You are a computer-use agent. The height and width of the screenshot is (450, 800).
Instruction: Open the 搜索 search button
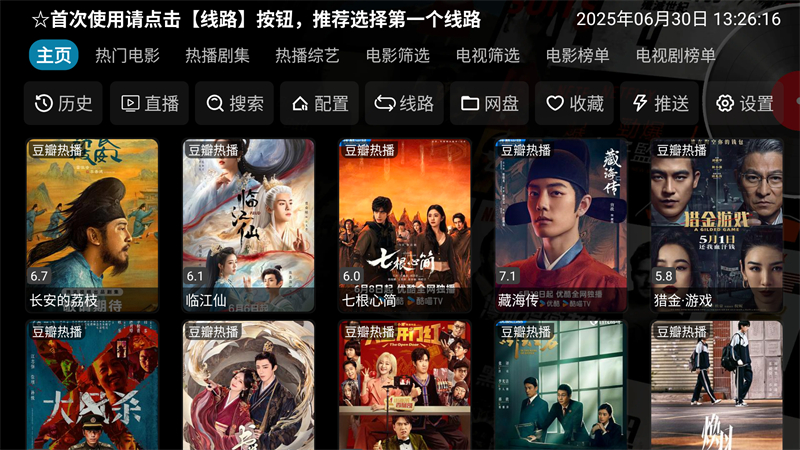(236, 103)
